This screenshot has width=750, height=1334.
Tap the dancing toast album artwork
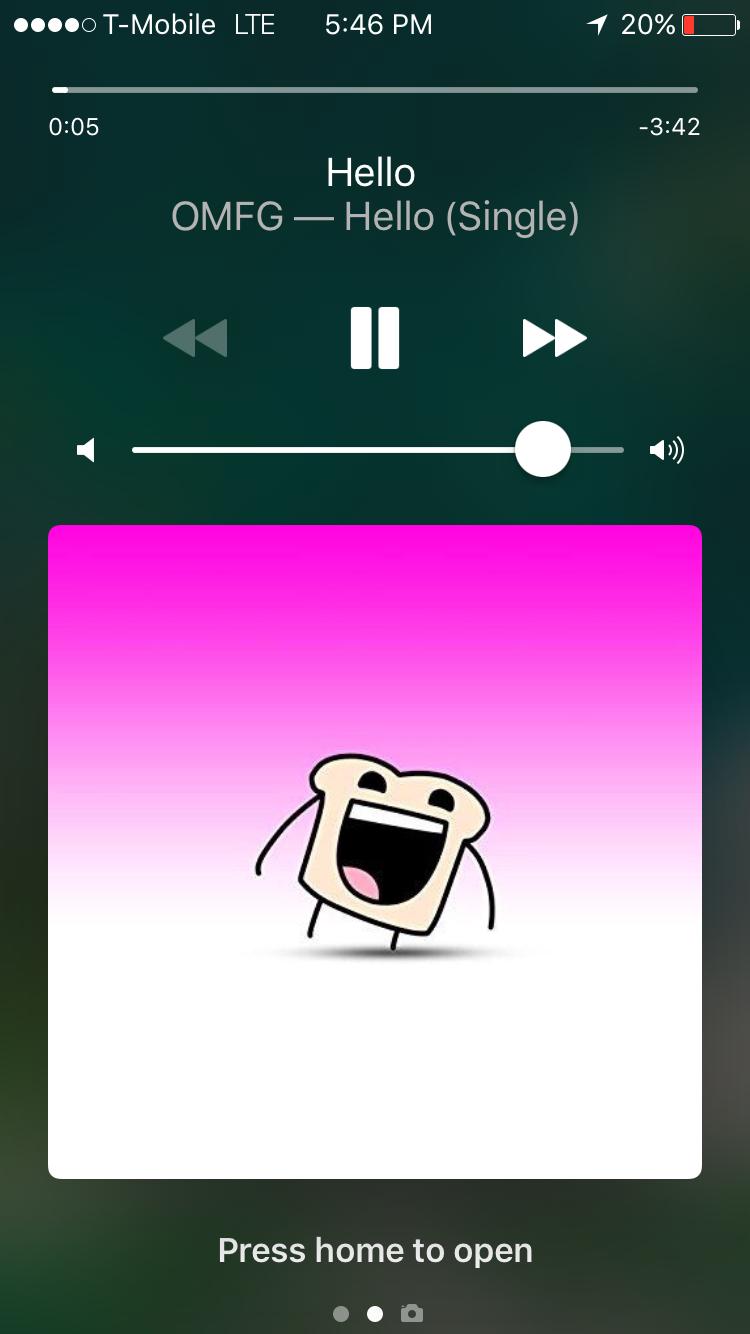[375, 850]
